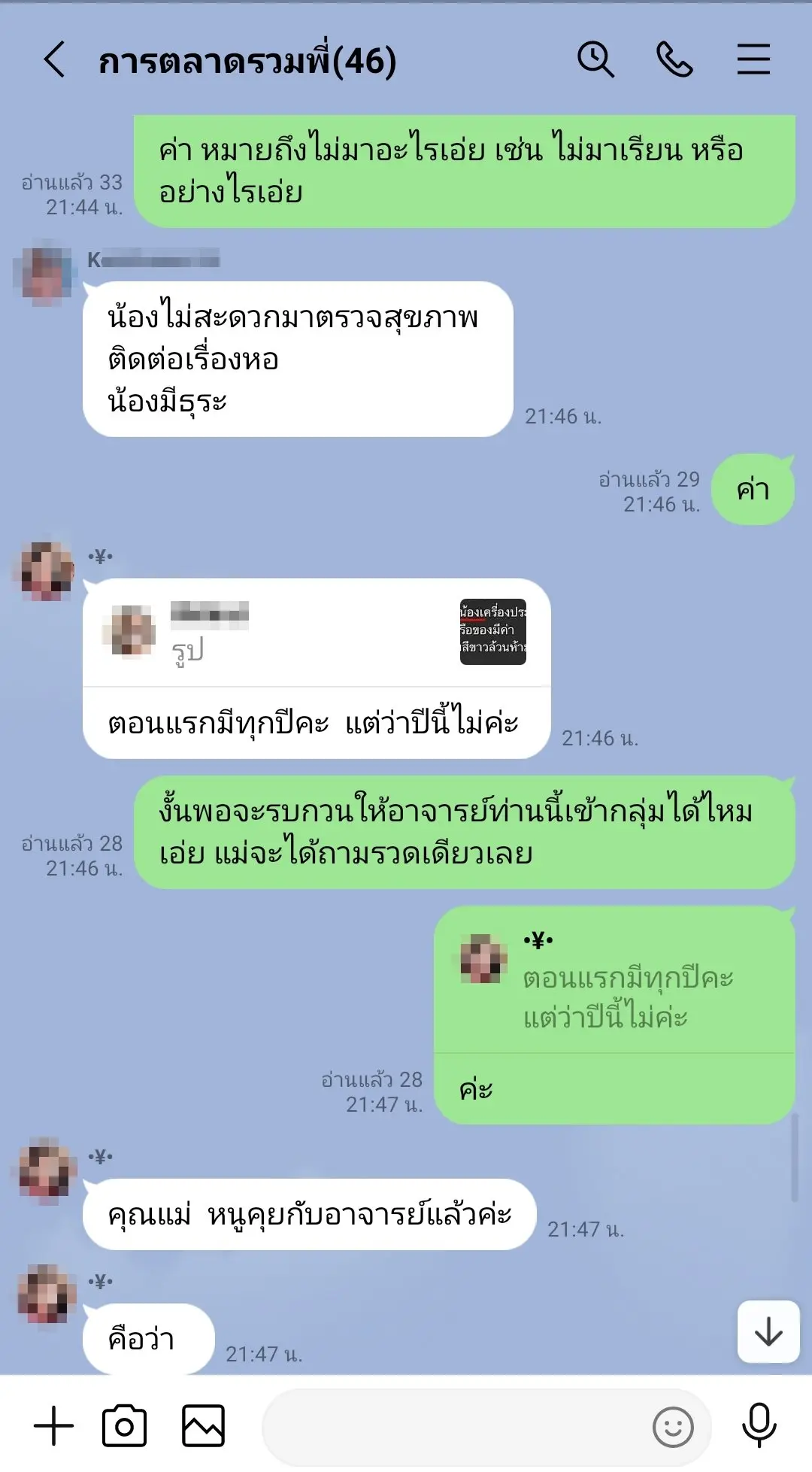This screenshot has width=812, height=1472.
Task: Go back from the chat
Action: coord(54,59)
